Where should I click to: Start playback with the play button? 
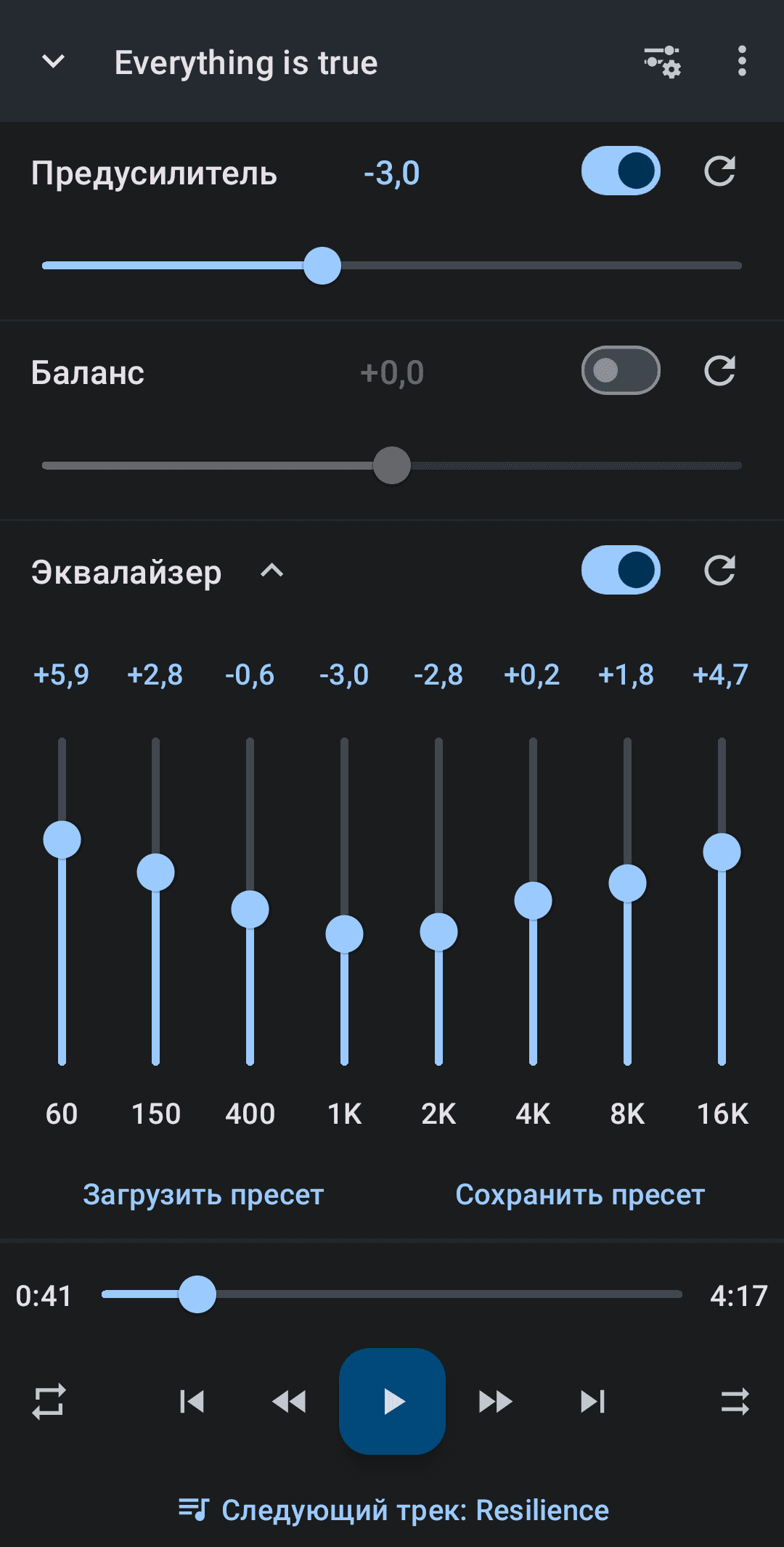pos(392,1401)
